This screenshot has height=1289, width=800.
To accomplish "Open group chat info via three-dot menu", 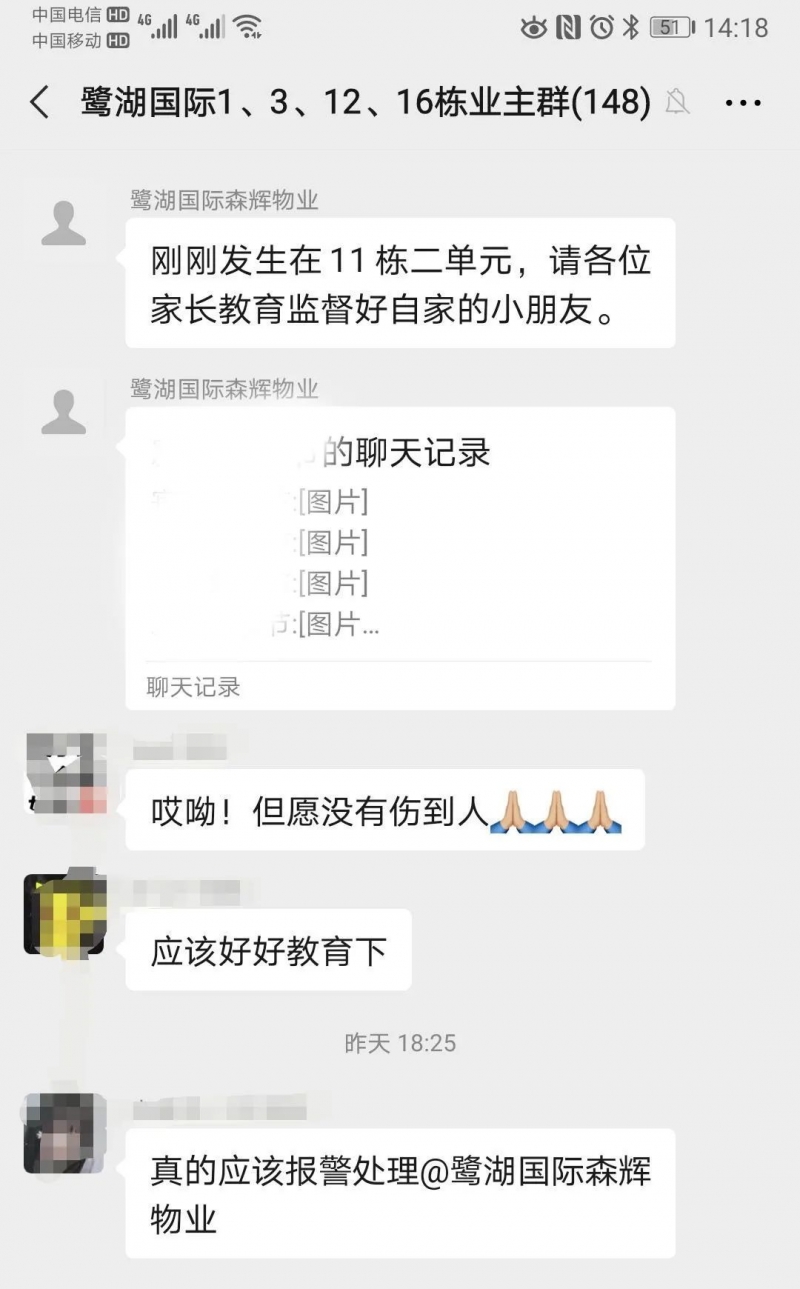I will click(743, 102).
